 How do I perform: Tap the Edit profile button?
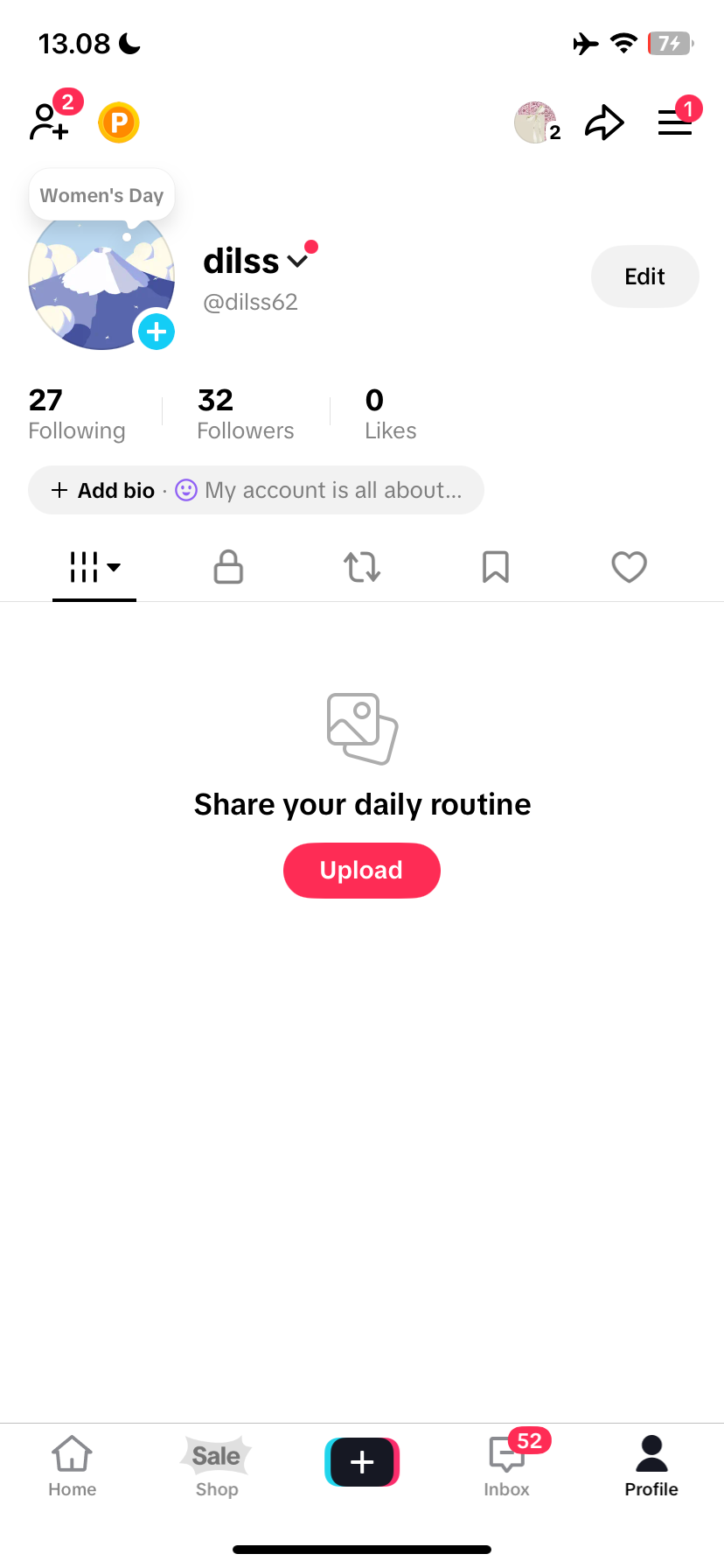[644, 276]
